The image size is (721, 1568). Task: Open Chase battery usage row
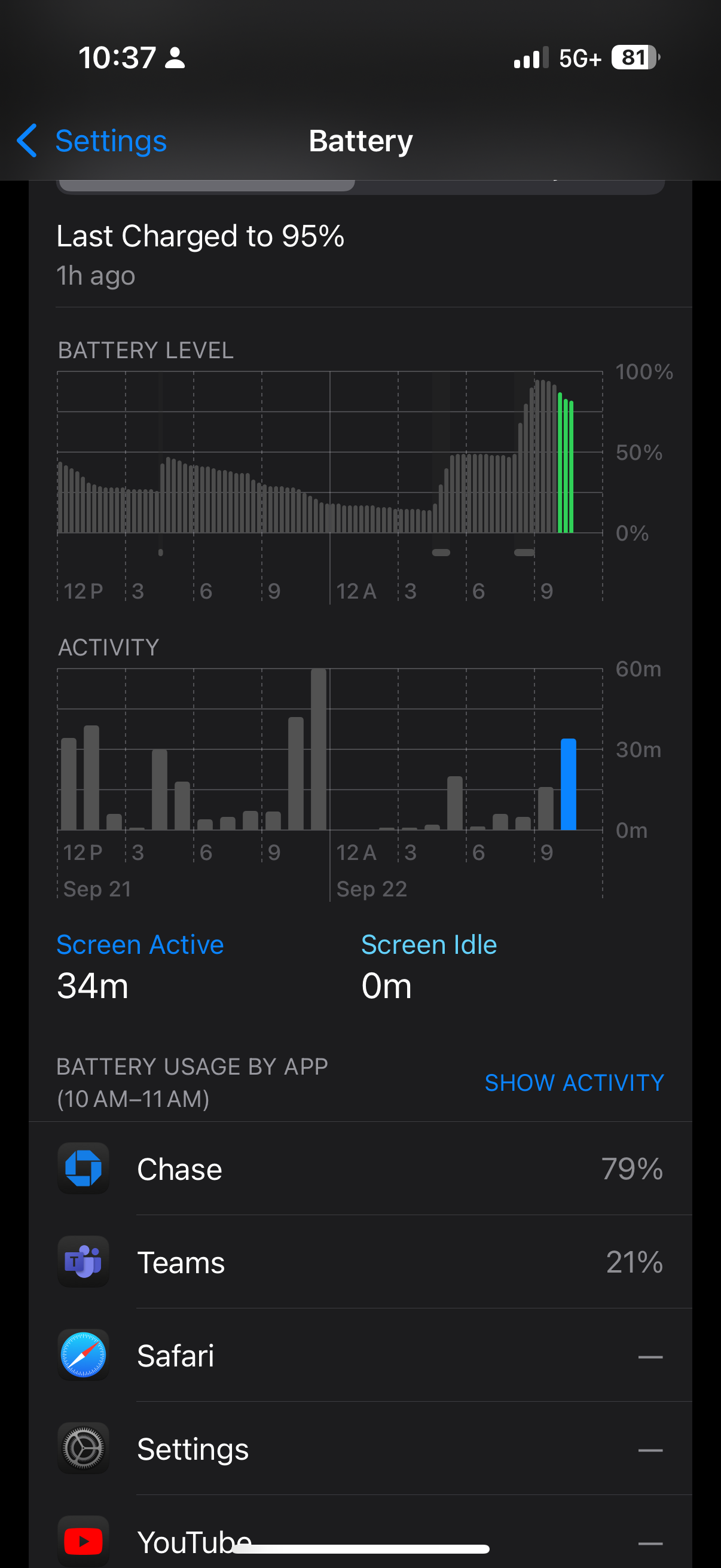pos(360,1169)
